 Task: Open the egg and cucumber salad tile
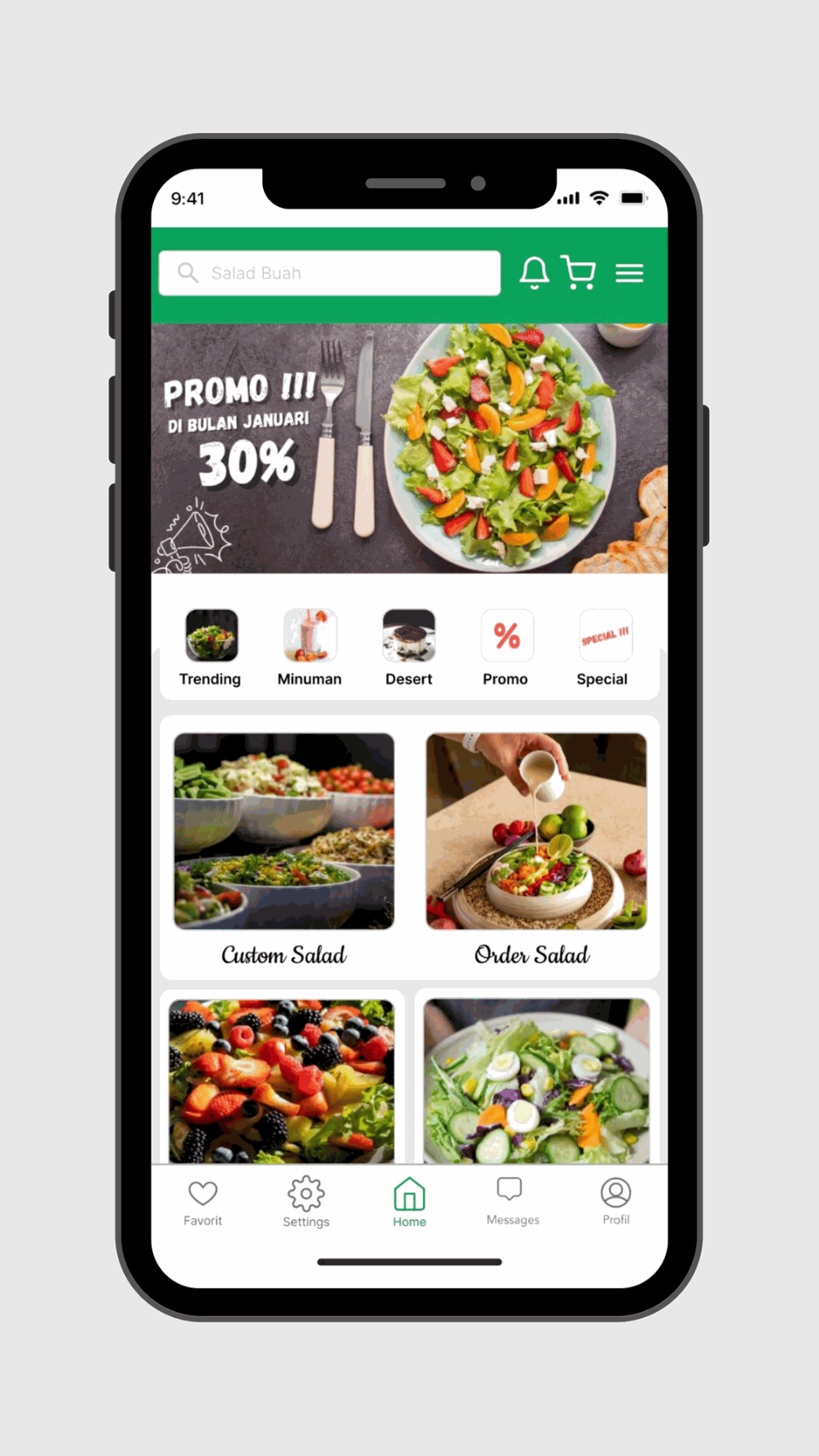[x=536, y=1080]
